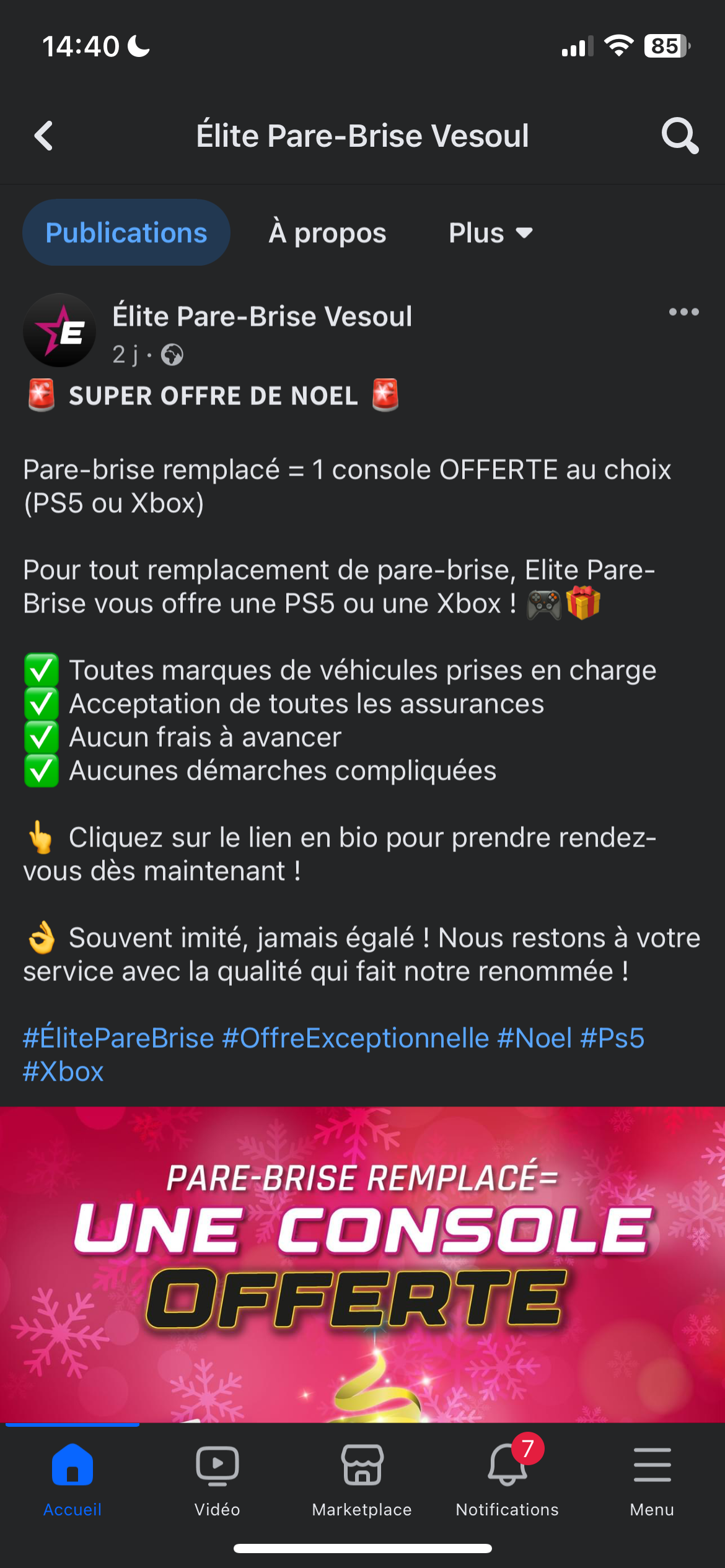This screenshot has width=725, height=1568.
Task: Open the #Xbox hashtag
Action: (x=63, y=1071)
